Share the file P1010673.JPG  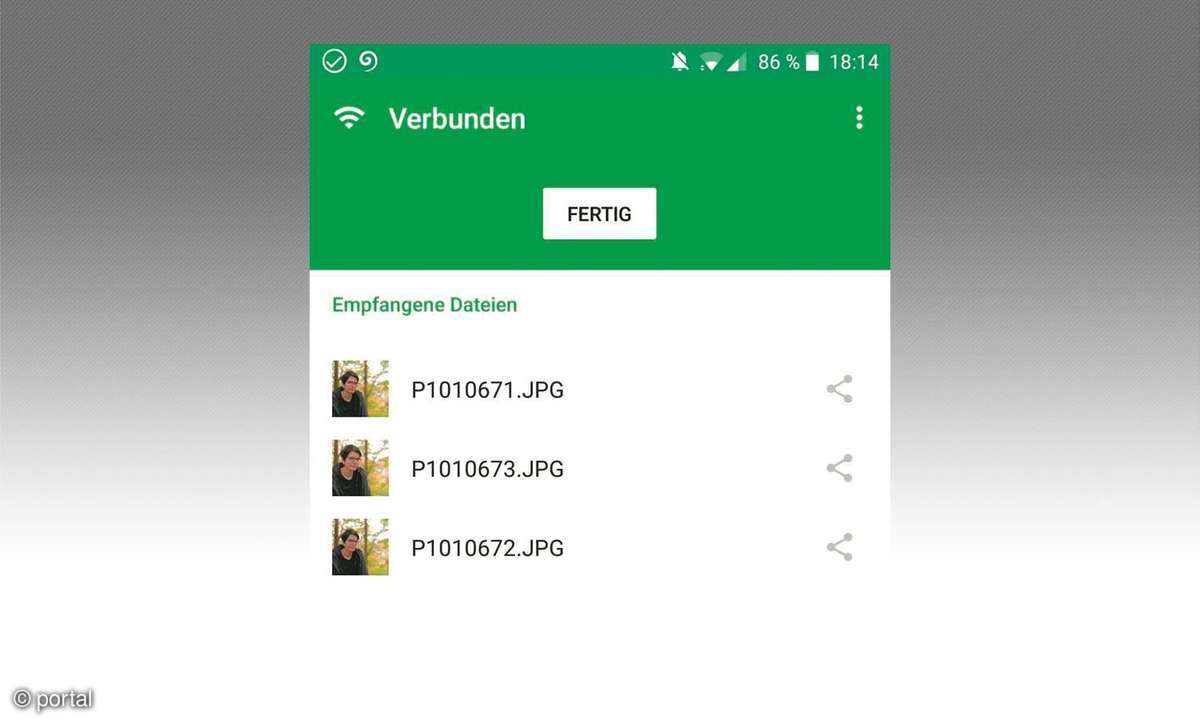click(839, 468)
